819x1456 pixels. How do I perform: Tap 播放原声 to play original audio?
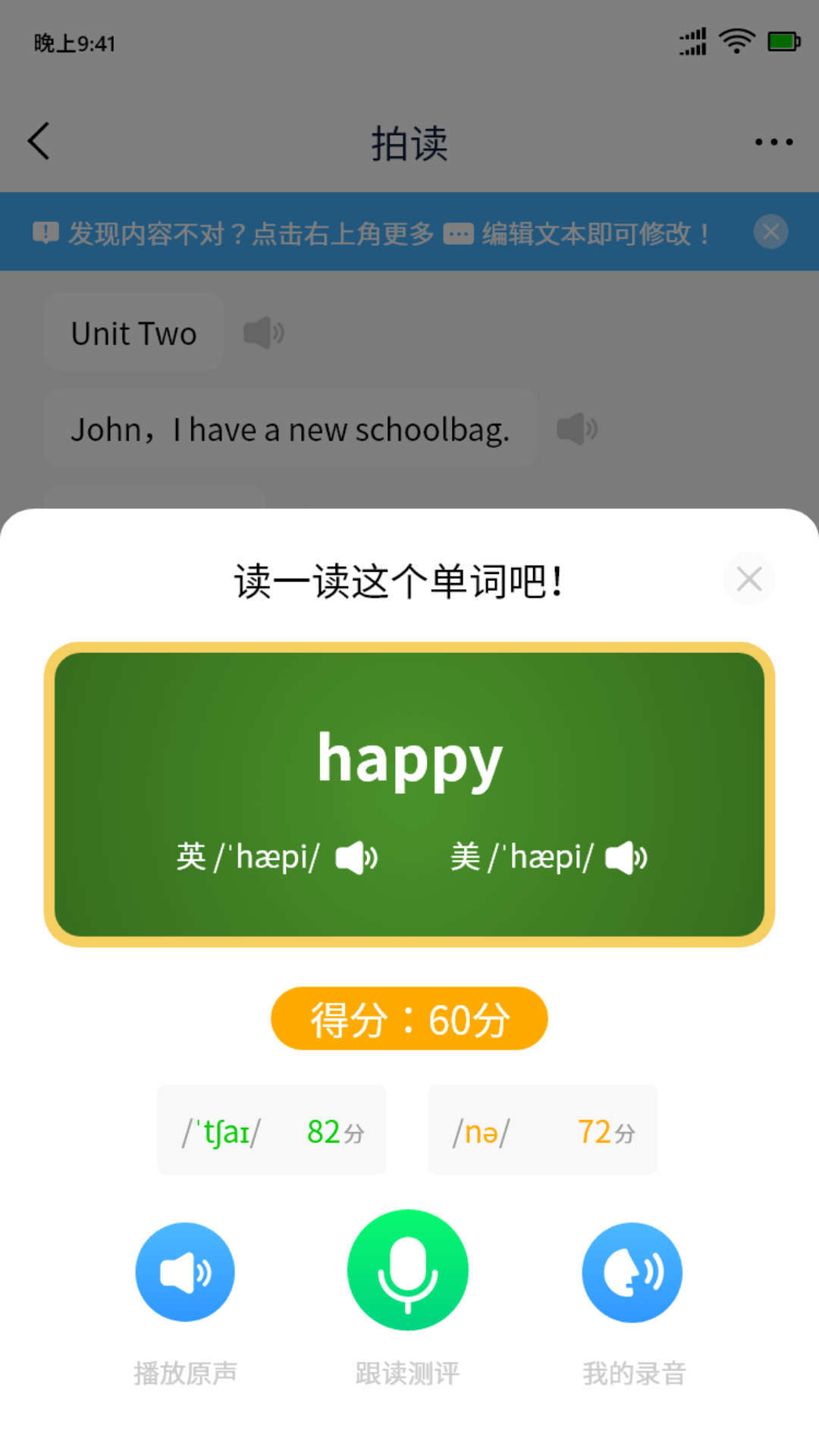(185, 1272)
